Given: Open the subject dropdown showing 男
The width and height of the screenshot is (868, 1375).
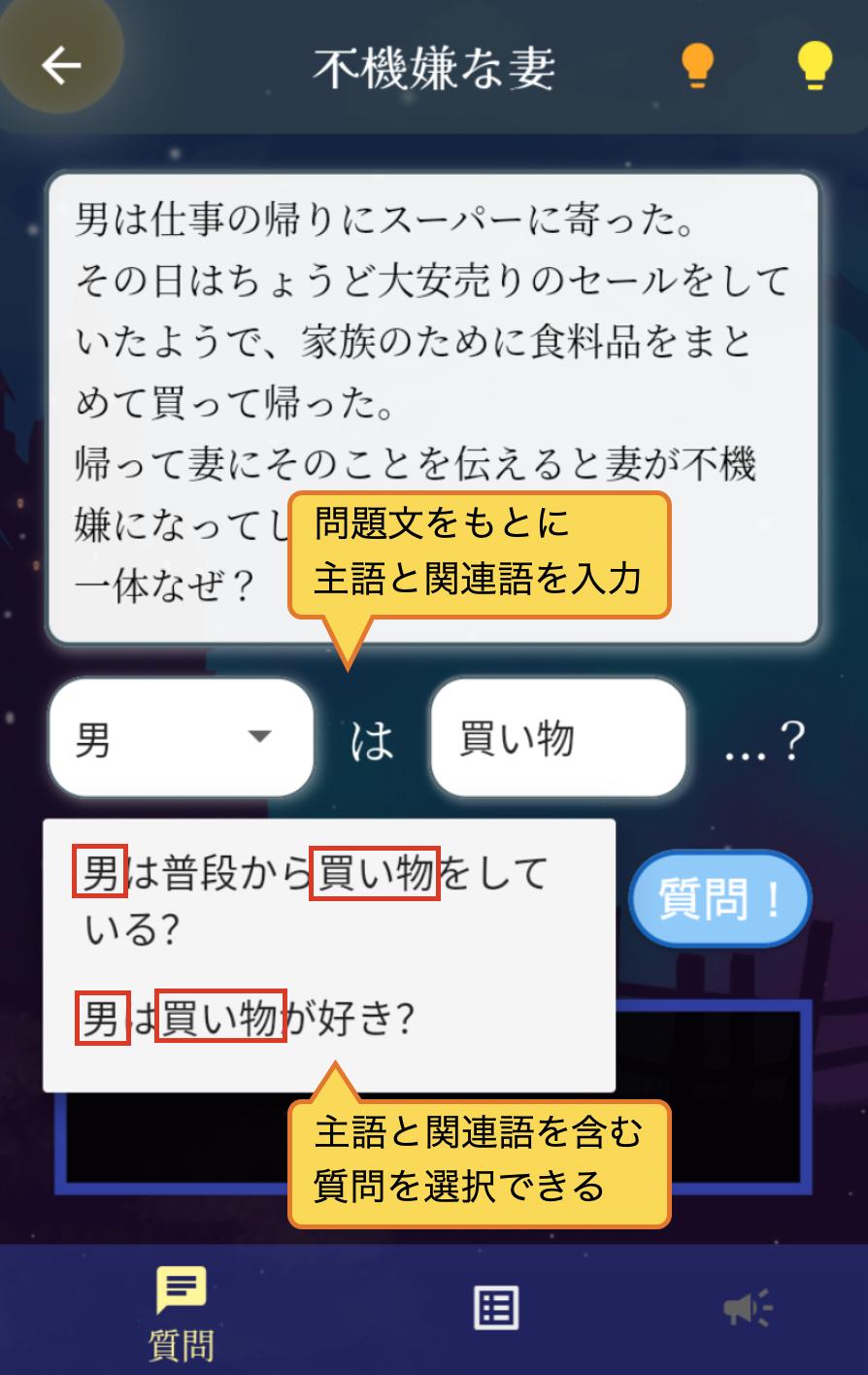Looking at the screenshot, I should (x=182, y=738).
